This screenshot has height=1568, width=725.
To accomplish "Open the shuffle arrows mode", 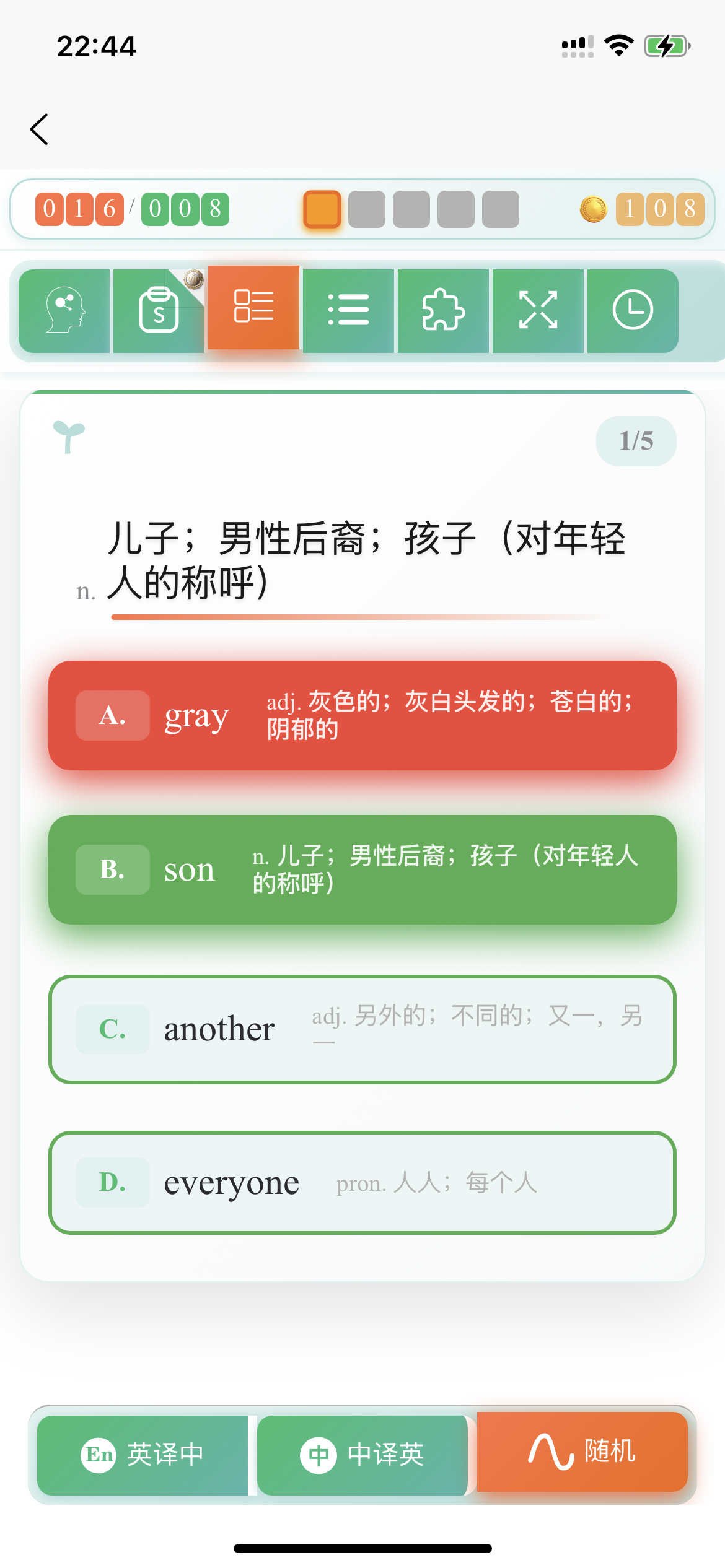I will click(x=538, y=310).
